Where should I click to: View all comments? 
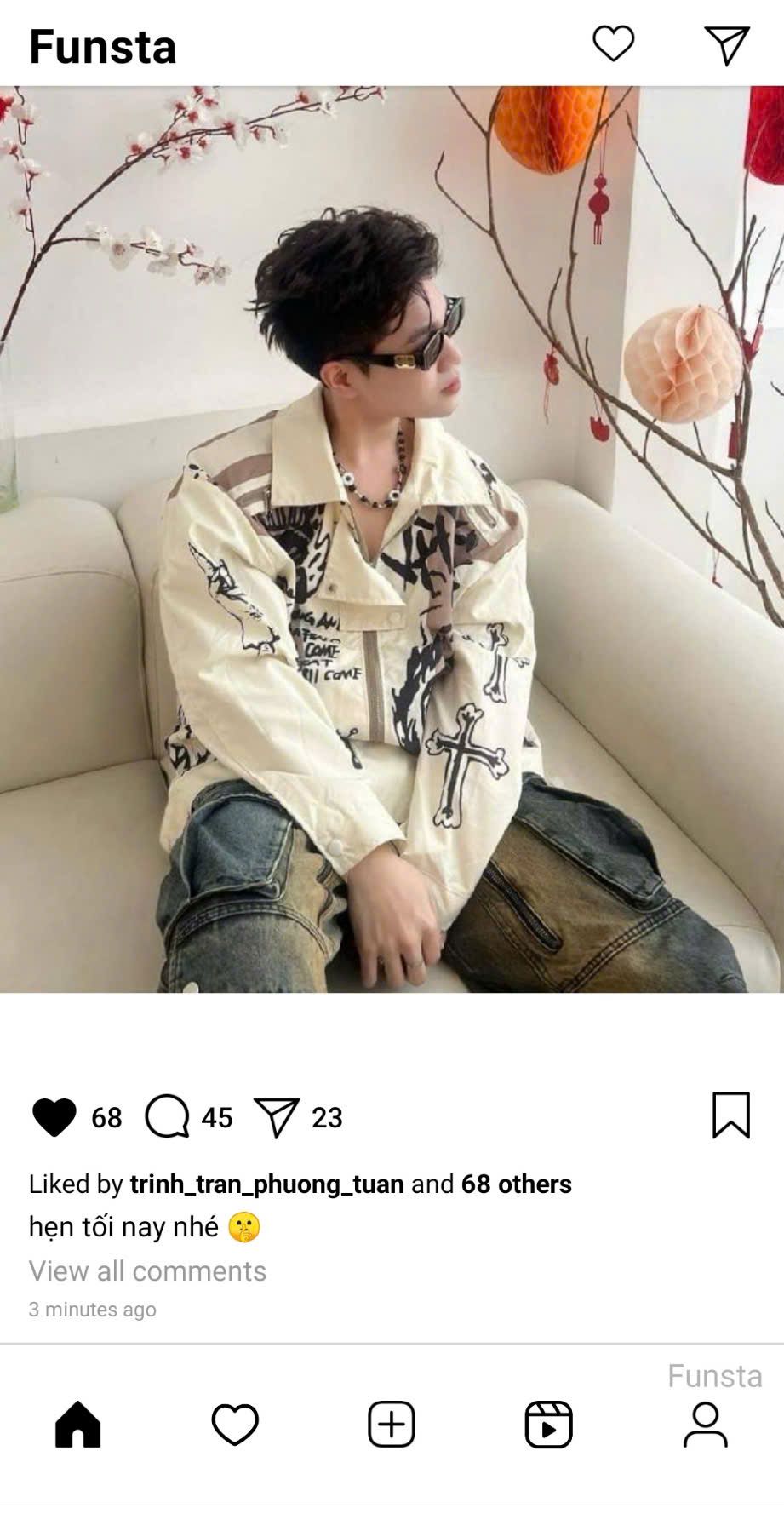(x=147, y=1271)
